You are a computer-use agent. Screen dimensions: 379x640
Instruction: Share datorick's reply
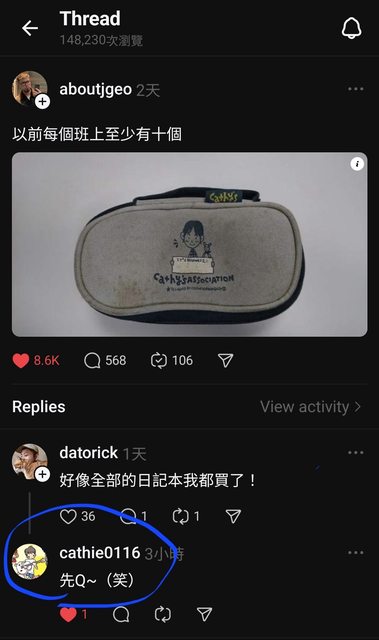233,516
